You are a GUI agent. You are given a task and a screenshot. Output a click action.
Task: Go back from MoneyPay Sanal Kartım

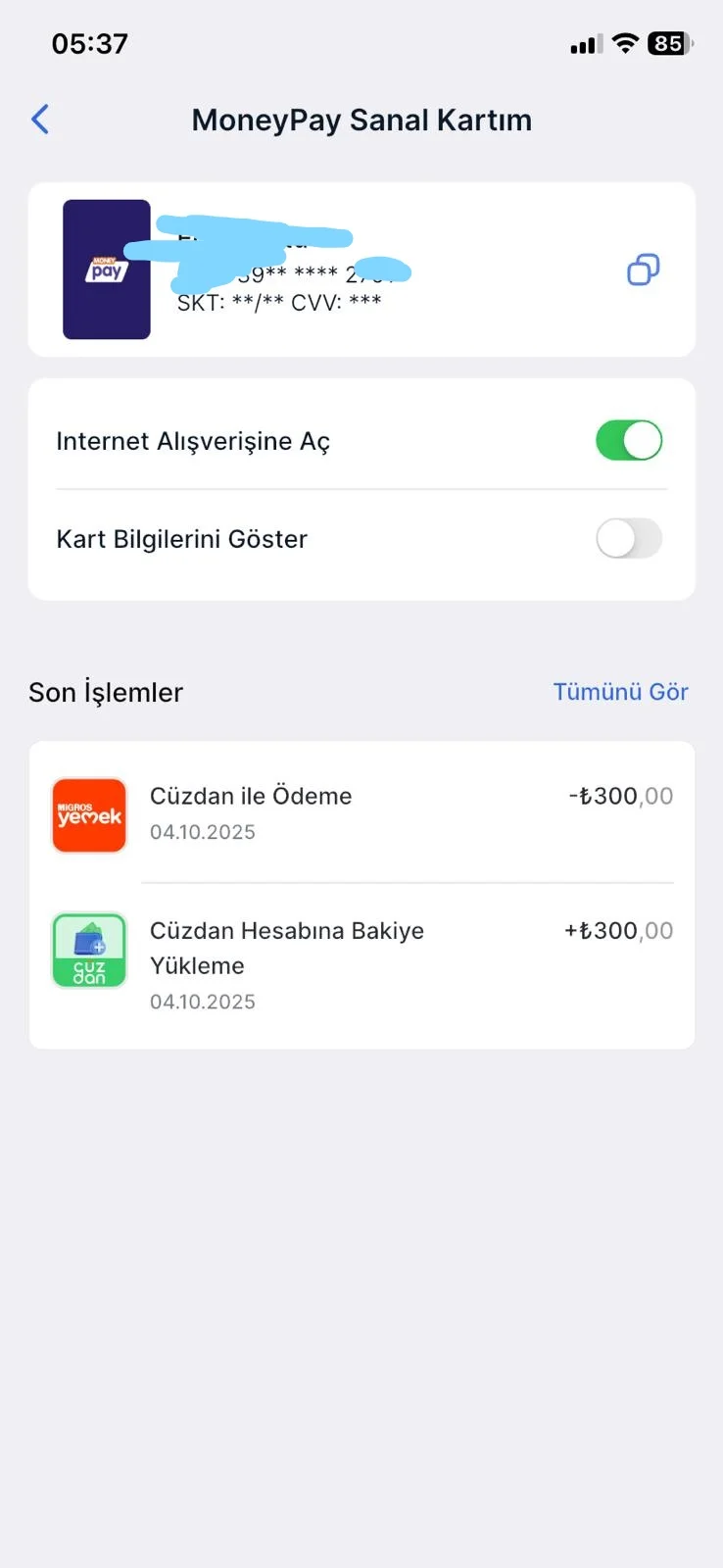coord(40,120)
